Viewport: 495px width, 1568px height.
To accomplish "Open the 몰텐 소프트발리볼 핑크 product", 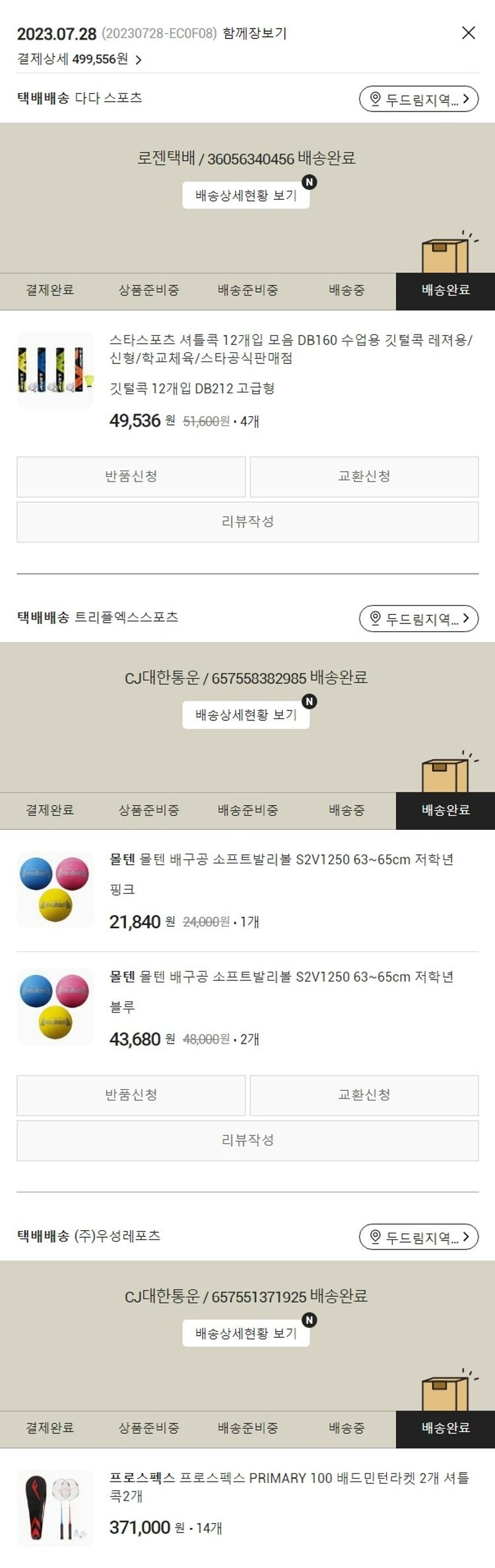I will [281, 859].
